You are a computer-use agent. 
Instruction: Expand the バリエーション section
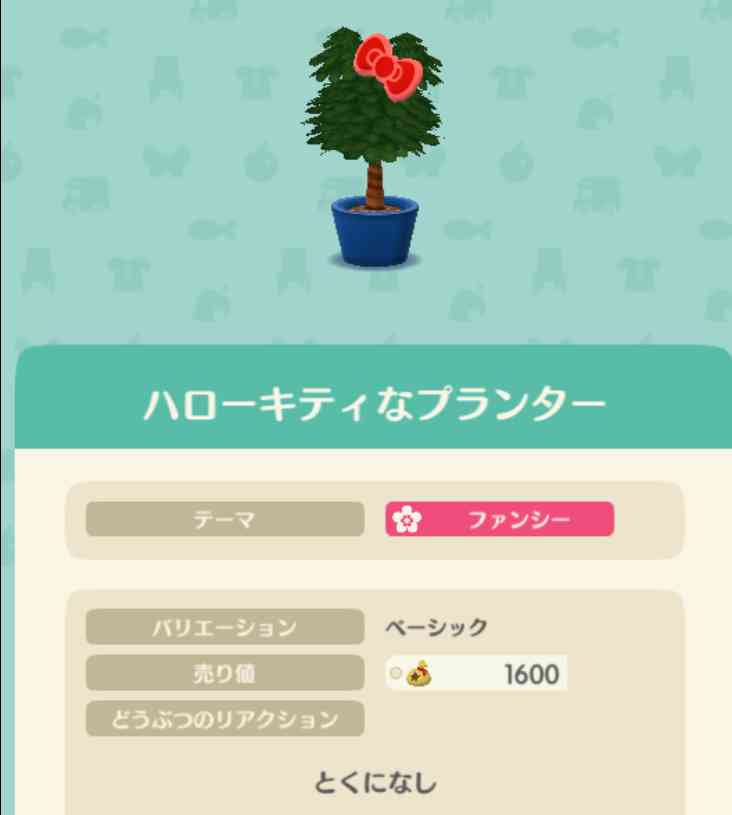coord(224,628)
